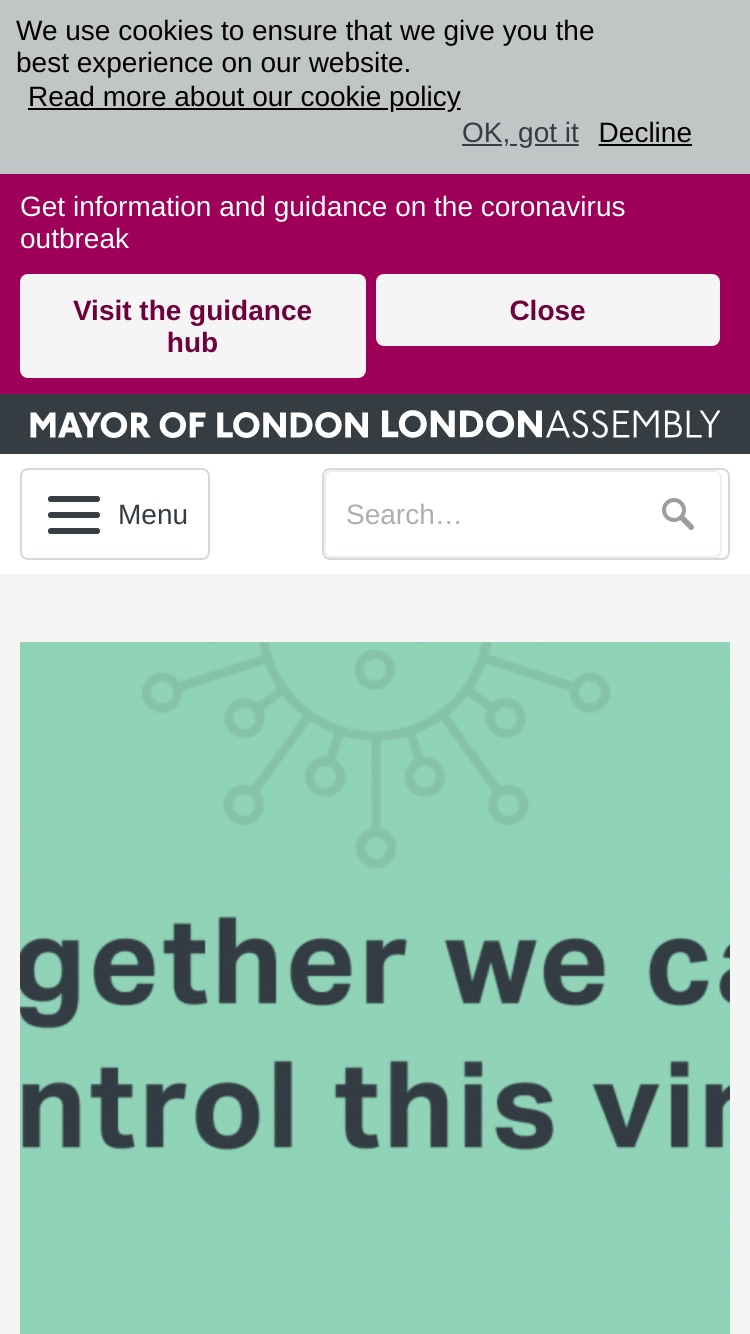Decline the cookies

point(645,133)
